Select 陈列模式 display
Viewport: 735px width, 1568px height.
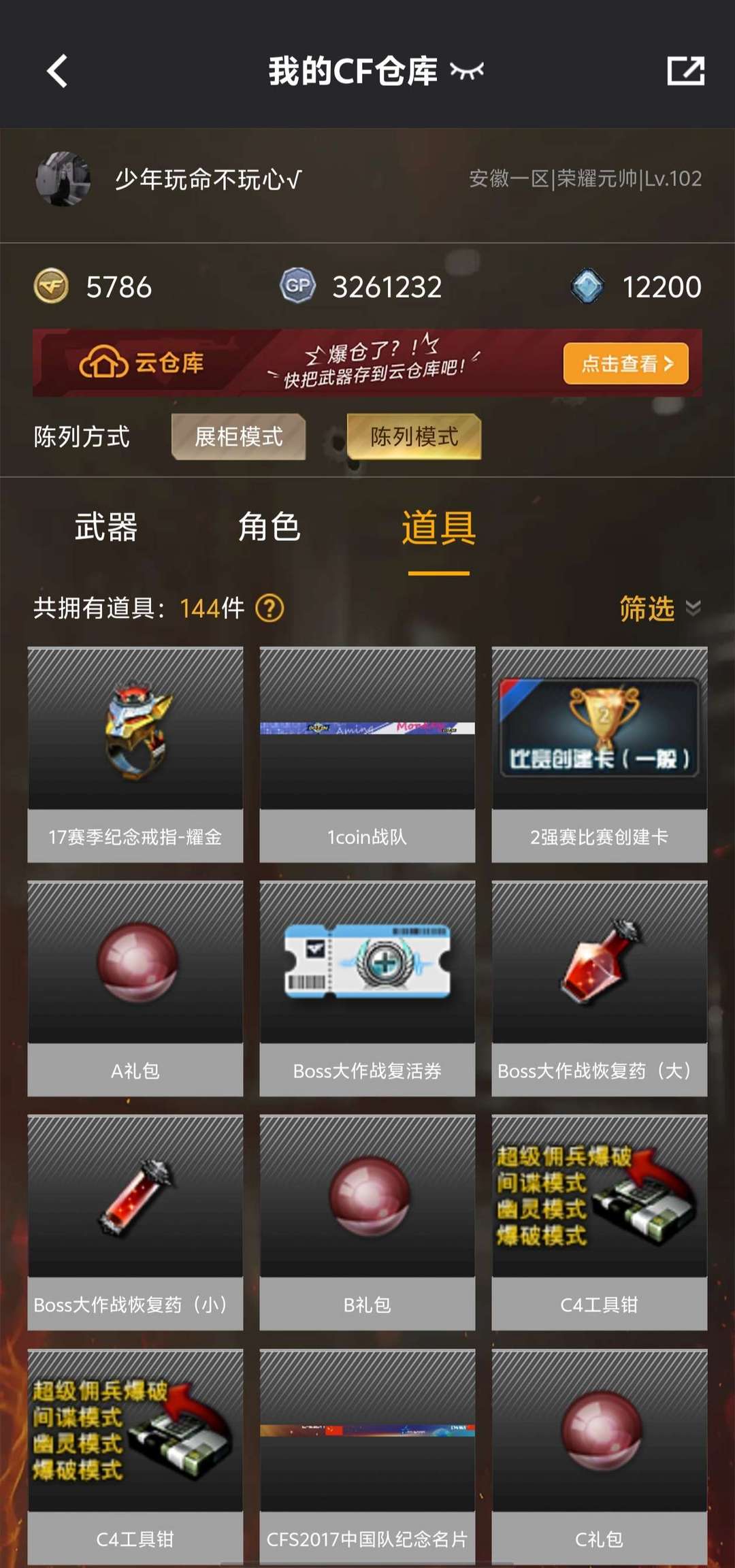(414, 436)
